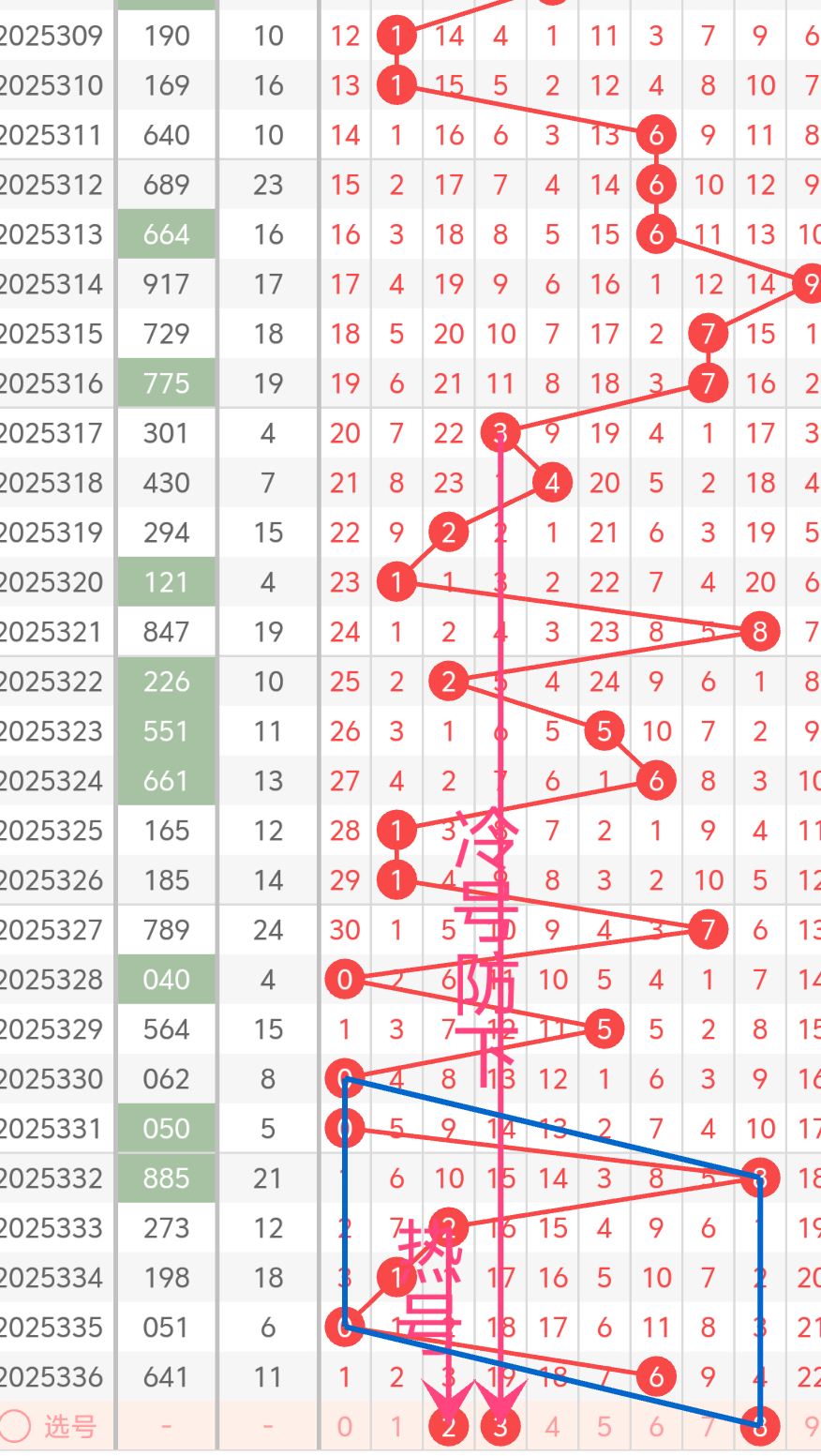Deselect number 2 in the 选号 row
This screenshot has height=1456, width=821.
[449, 1427]
